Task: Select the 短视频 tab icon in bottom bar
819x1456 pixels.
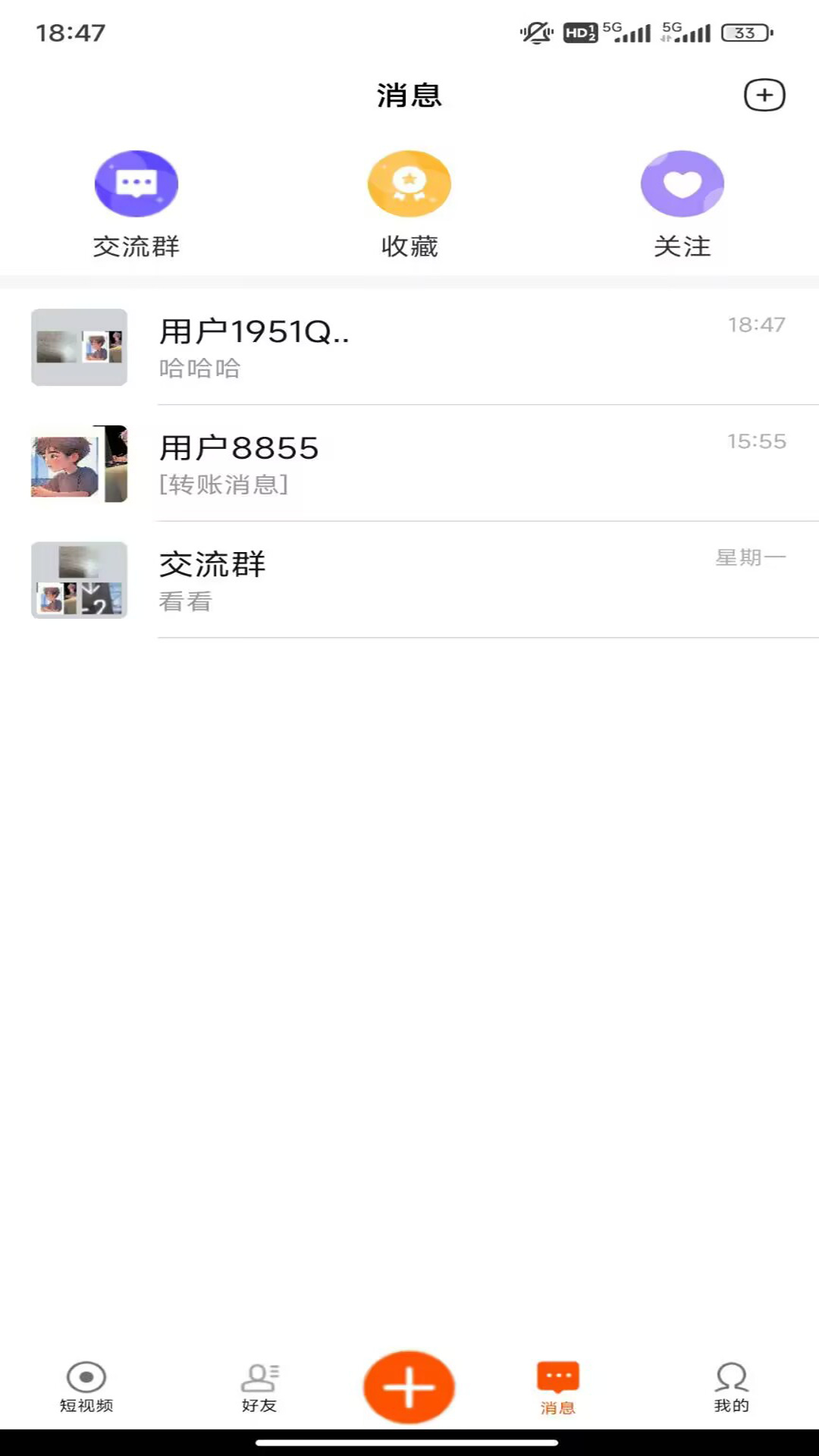Action: pos(84,1375)
